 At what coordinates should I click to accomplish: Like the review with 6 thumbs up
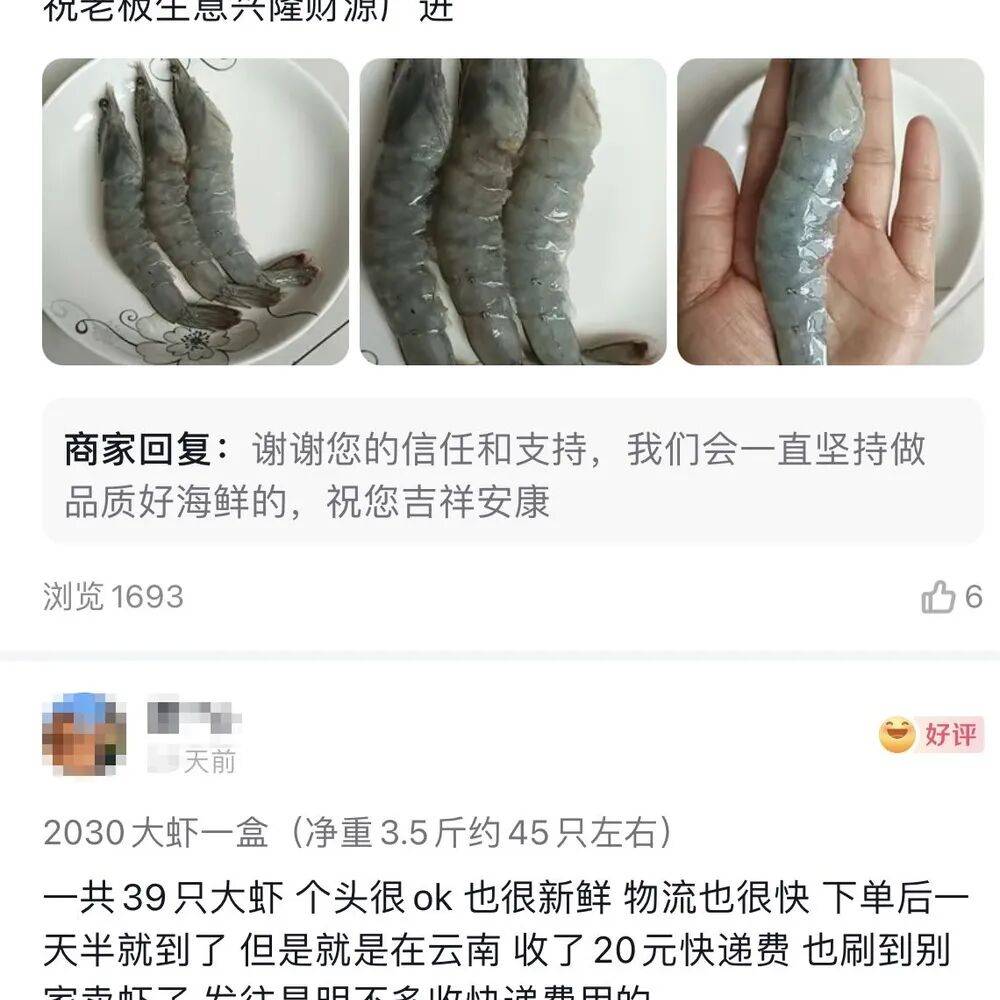(939, 598)
